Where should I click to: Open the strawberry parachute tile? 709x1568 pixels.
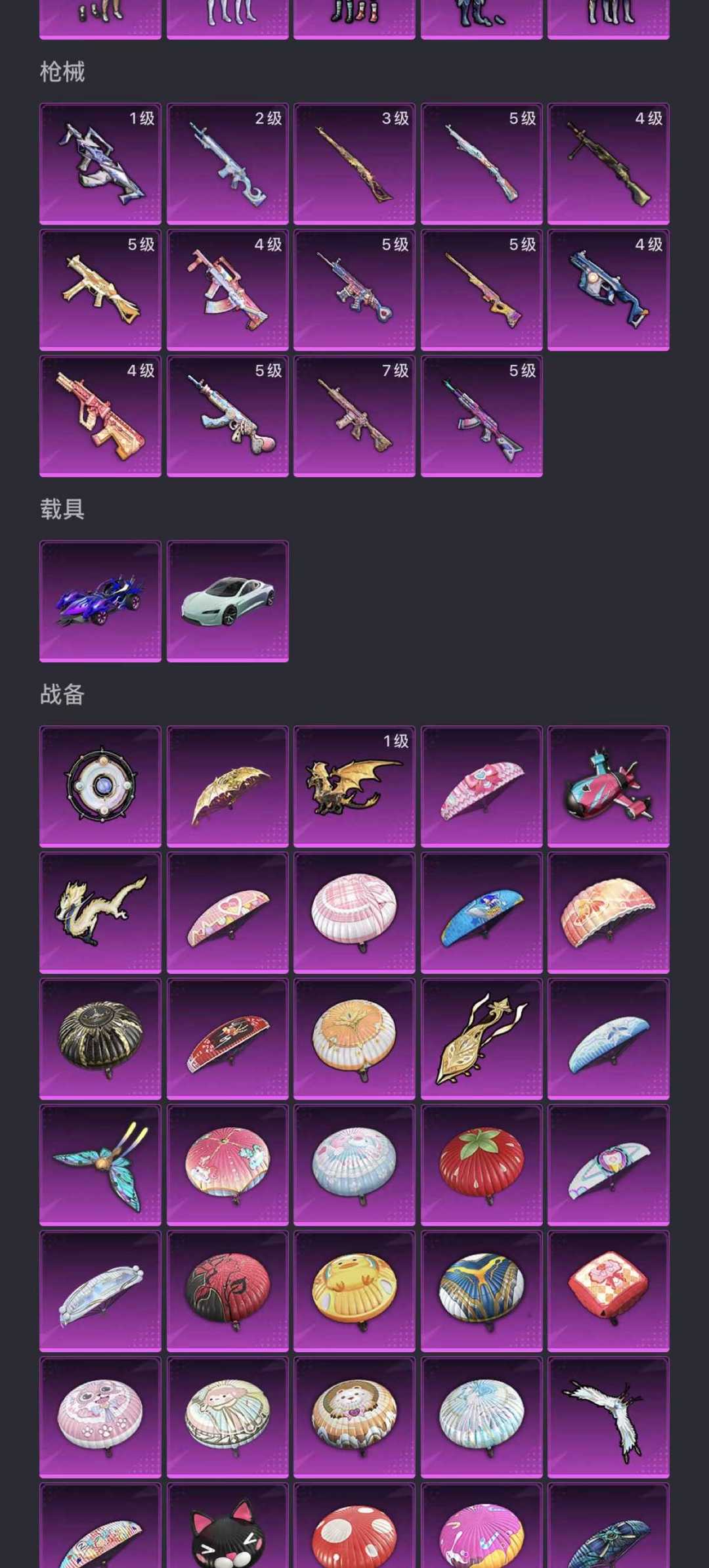coord(482,1165)
